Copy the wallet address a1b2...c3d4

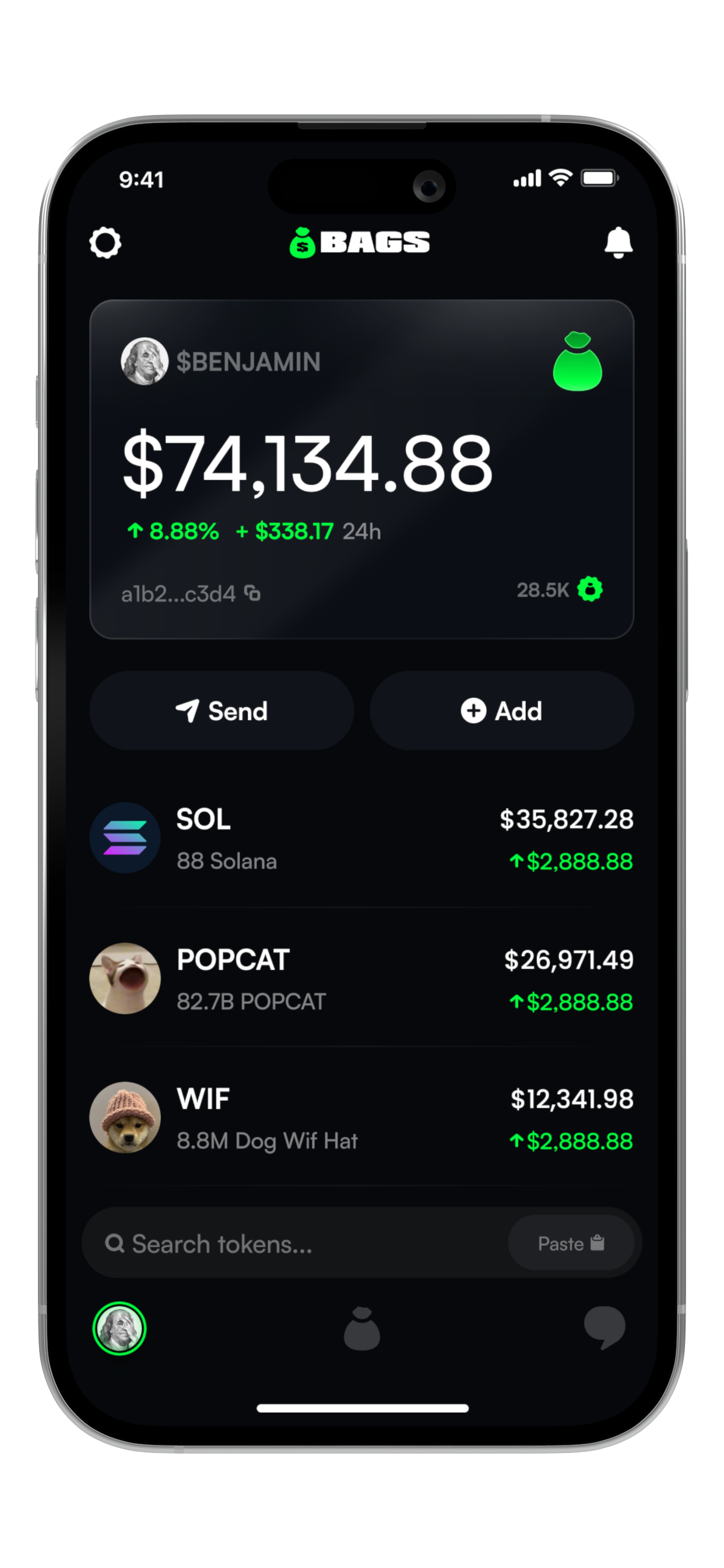click(252, 593)
